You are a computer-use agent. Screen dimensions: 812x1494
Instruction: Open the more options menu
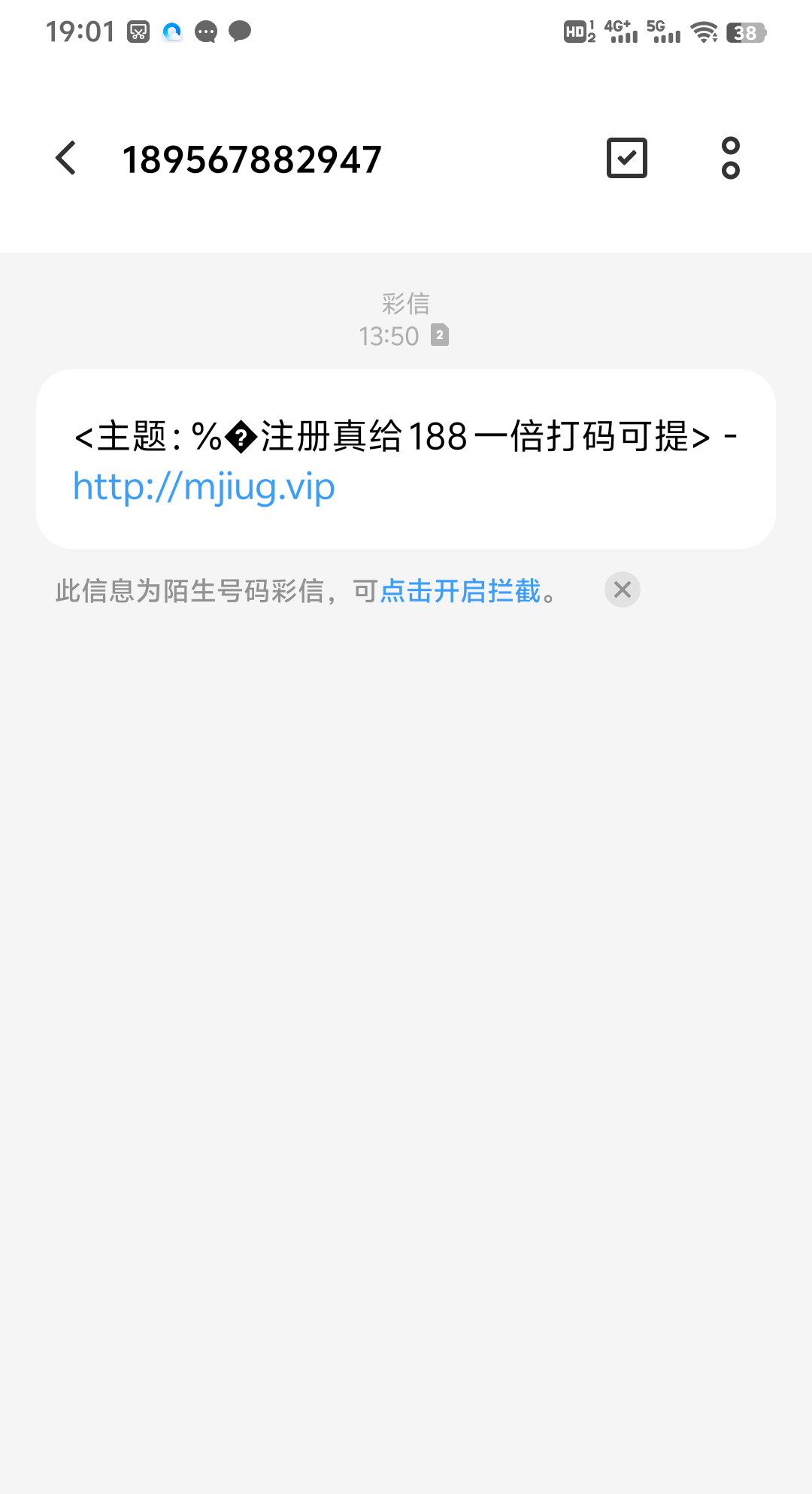click(x=730, y=158)
